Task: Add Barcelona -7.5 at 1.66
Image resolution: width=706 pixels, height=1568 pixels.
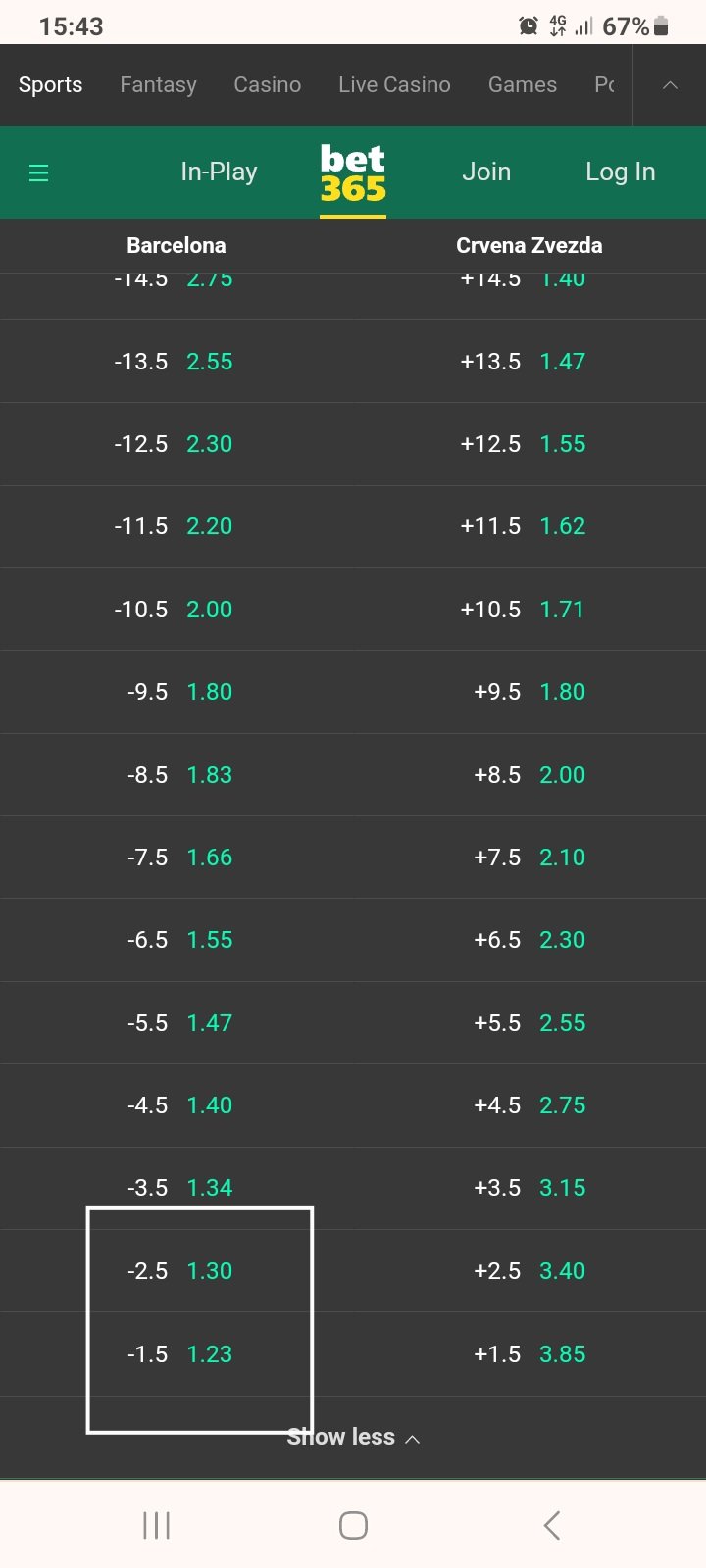Action: coord(176,857)
